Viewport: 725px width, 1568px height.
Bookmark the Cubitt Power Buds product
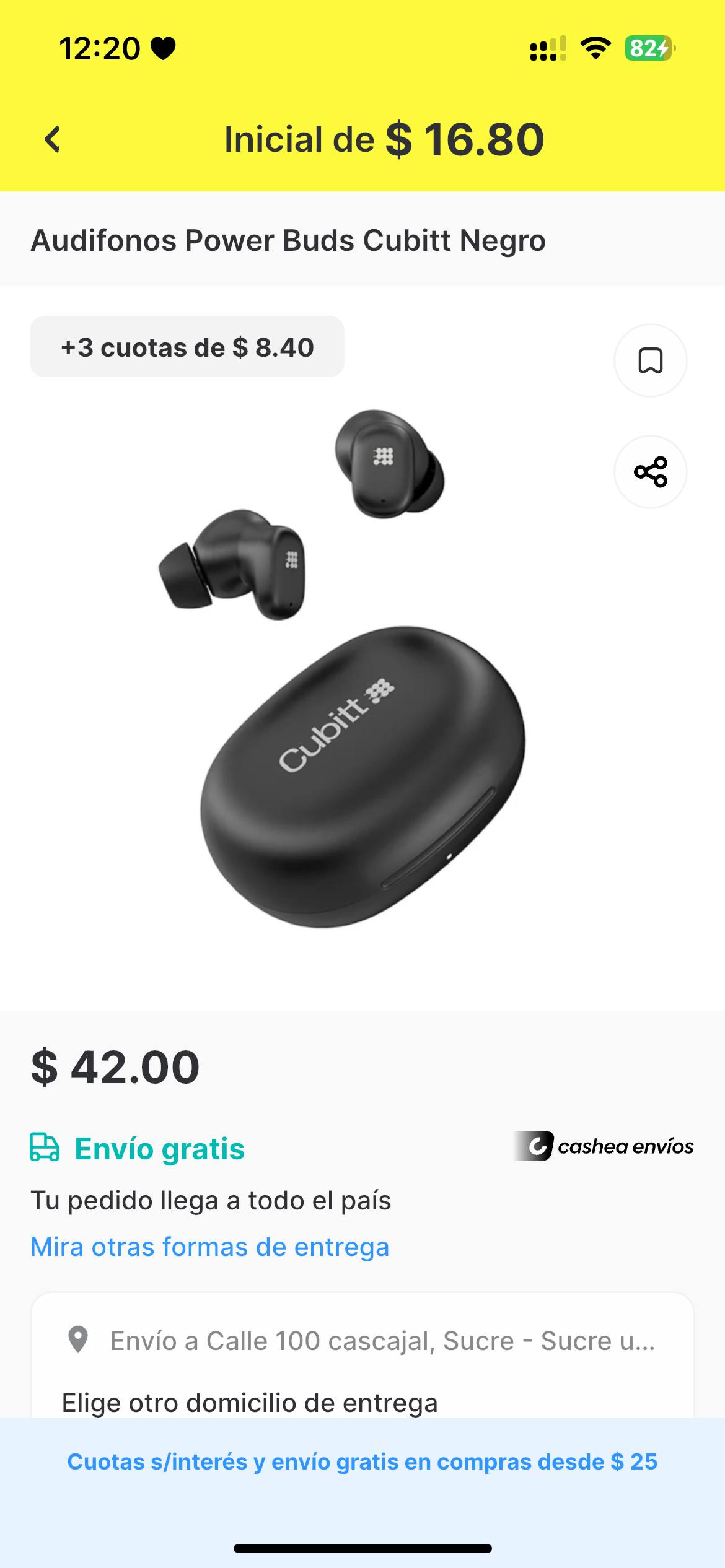(x=650, y=360)
